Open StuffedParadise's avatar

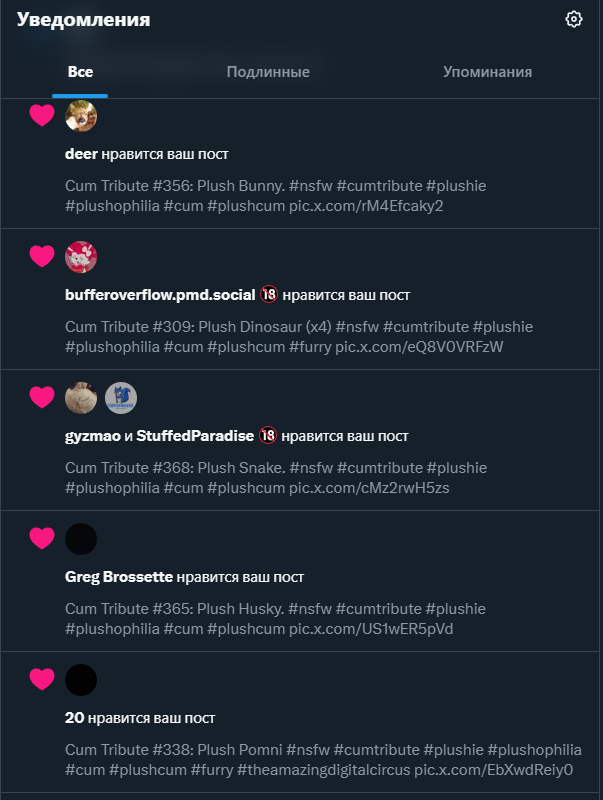click(121, 398)
